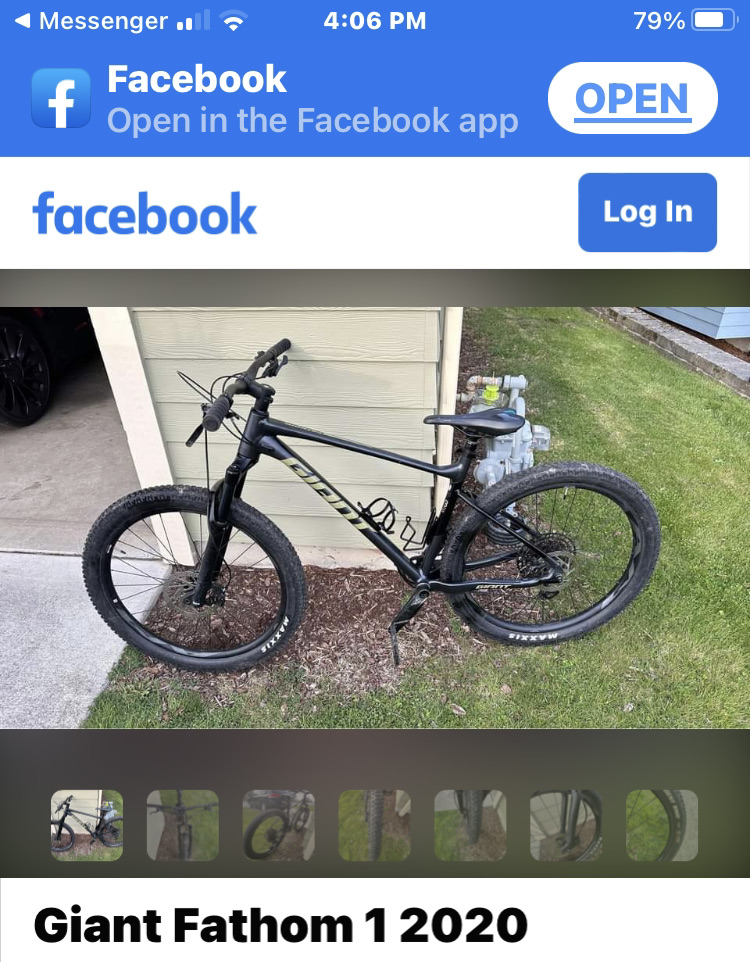Select the seventh photo thumbnail
This screenshot has height=962, width=750.
point(662,826)
